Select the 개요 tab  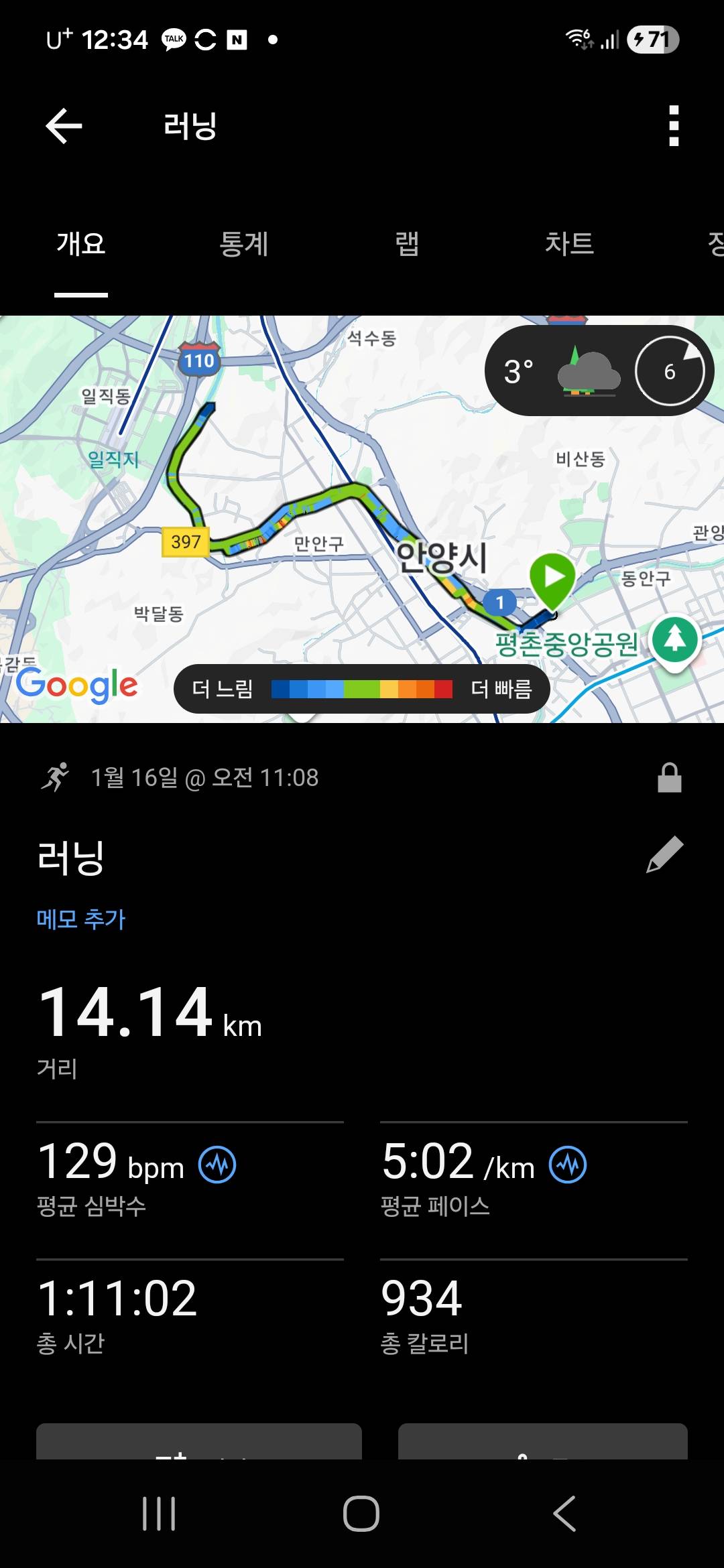point(79,245)
